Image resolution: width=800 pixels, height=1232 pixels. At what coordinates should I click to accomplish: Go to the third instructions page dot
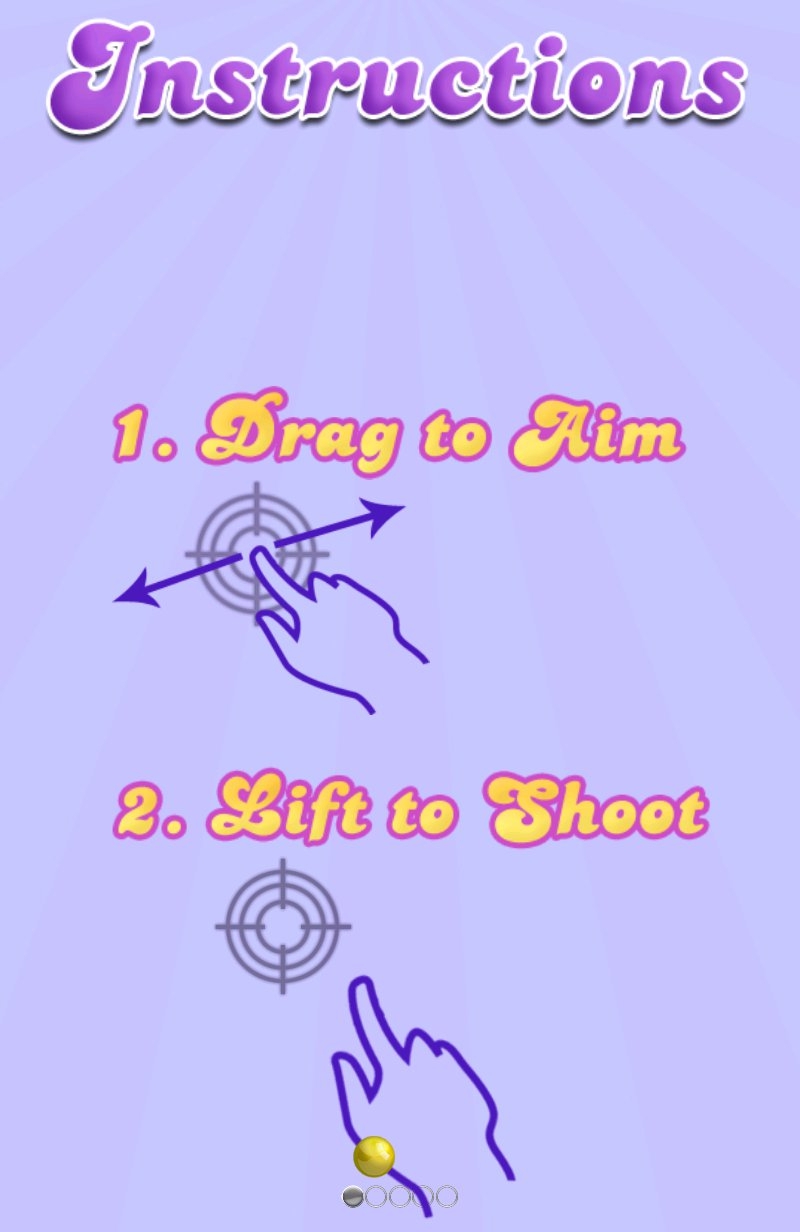pyautogui.click(x=400, y=1196)
